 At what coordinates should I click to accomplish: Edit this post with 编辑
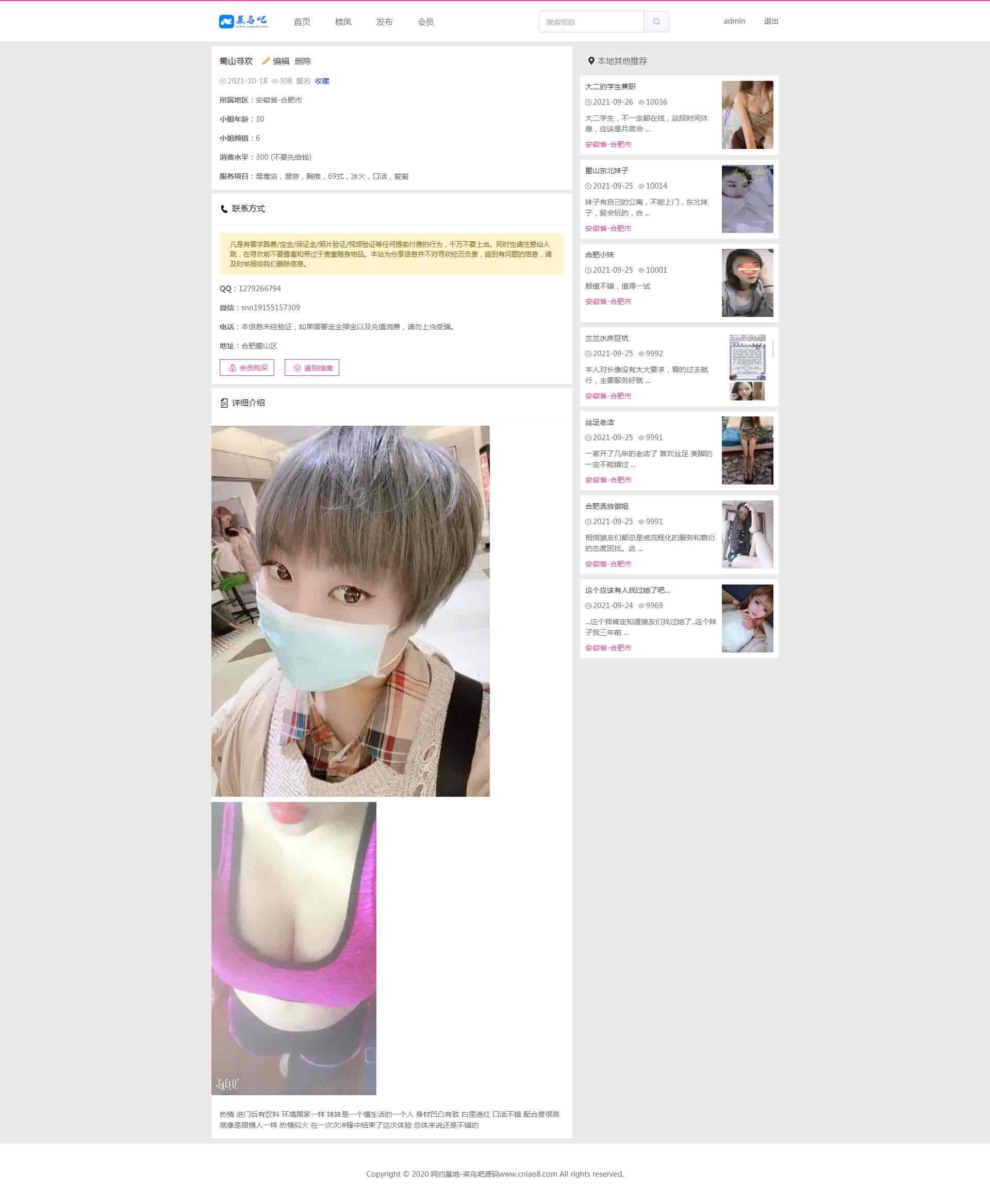pos(280,61)
